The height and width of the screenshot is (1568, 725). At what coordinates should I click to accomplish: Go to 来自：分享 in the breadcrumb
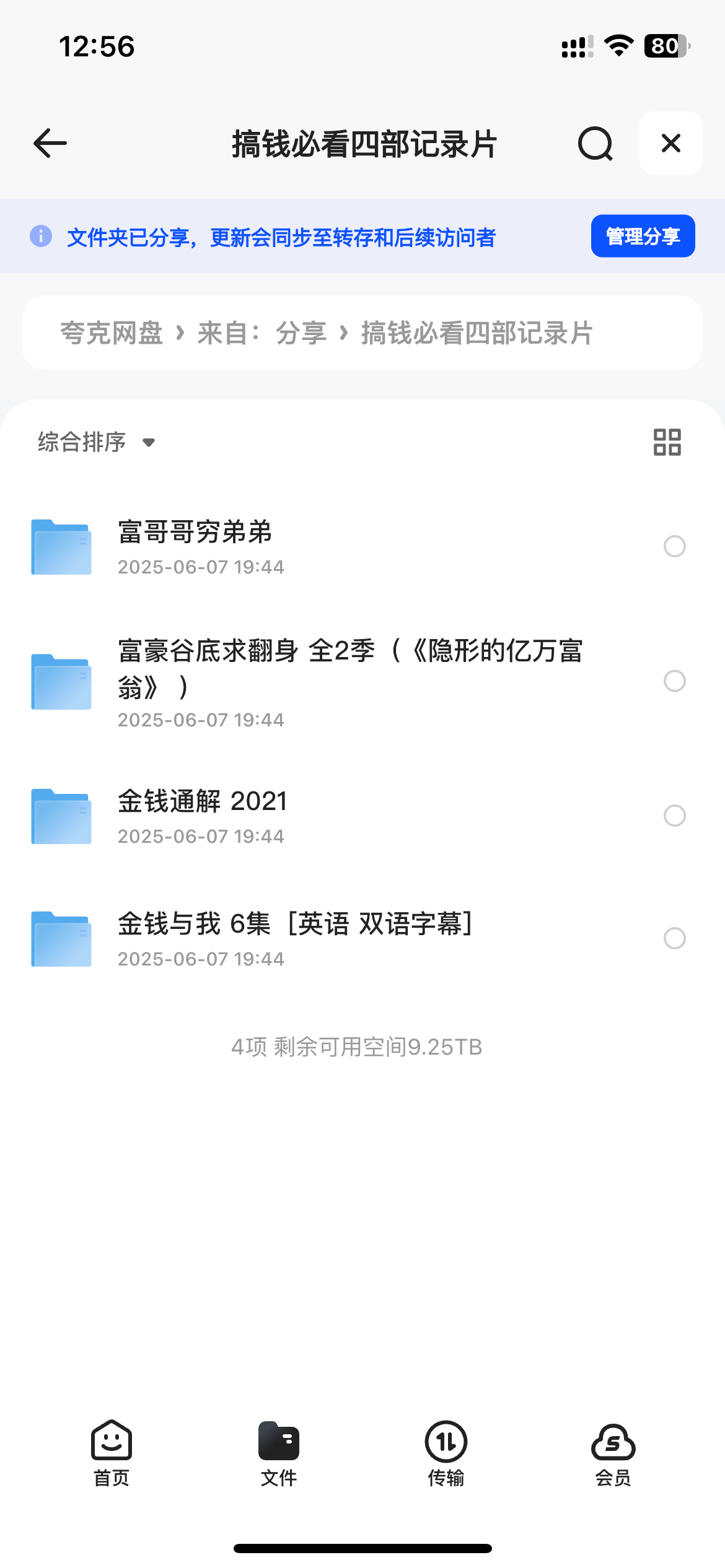[x=261, y=333]
